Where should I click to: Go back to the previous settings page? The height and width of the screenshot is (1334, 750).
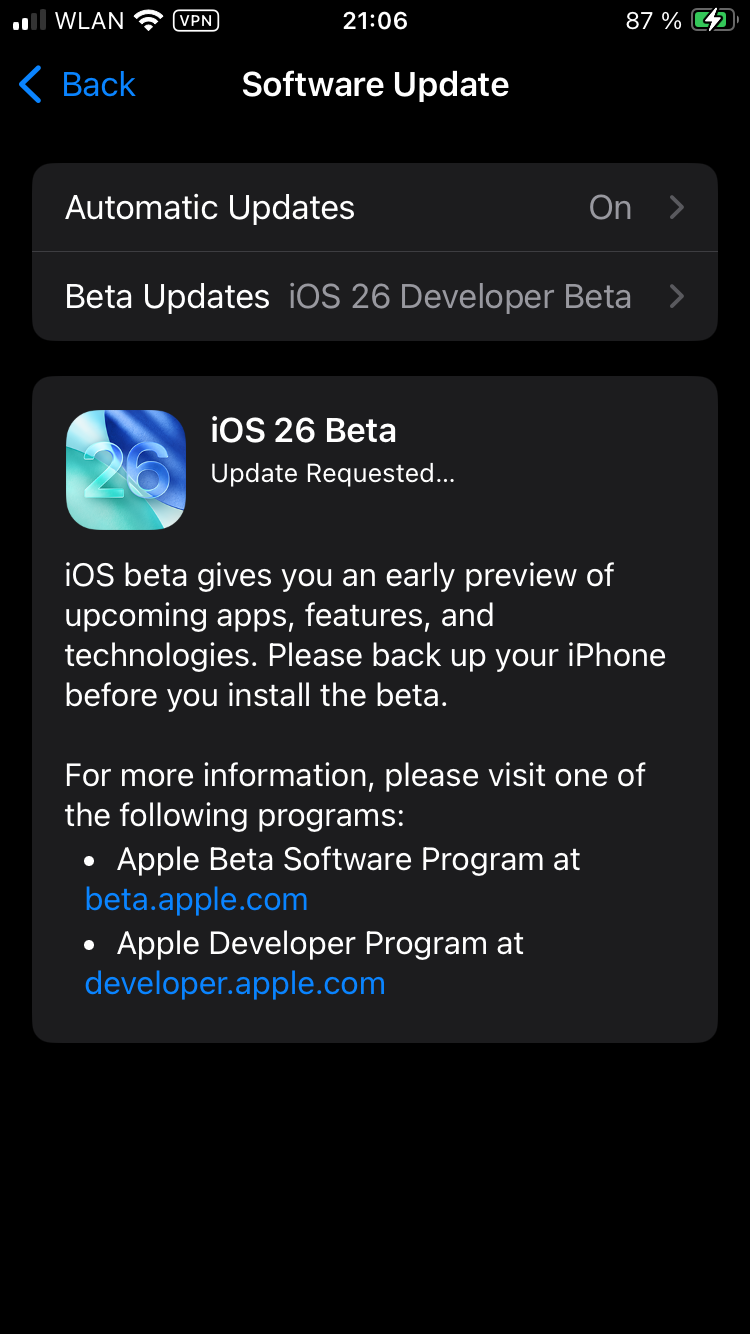78,85
